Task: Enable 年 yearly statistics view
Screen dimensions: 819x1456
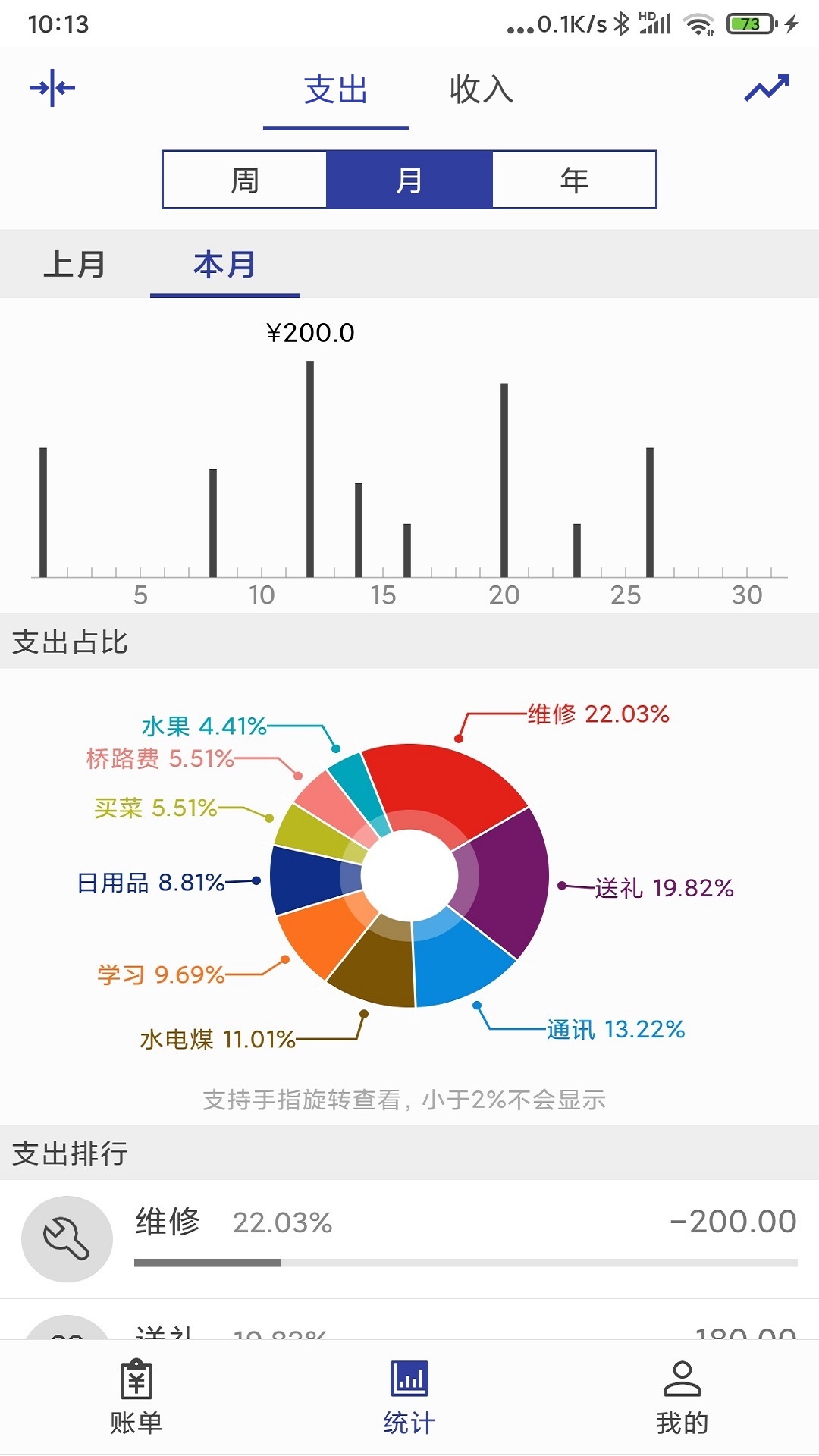Action: (575, 180)
